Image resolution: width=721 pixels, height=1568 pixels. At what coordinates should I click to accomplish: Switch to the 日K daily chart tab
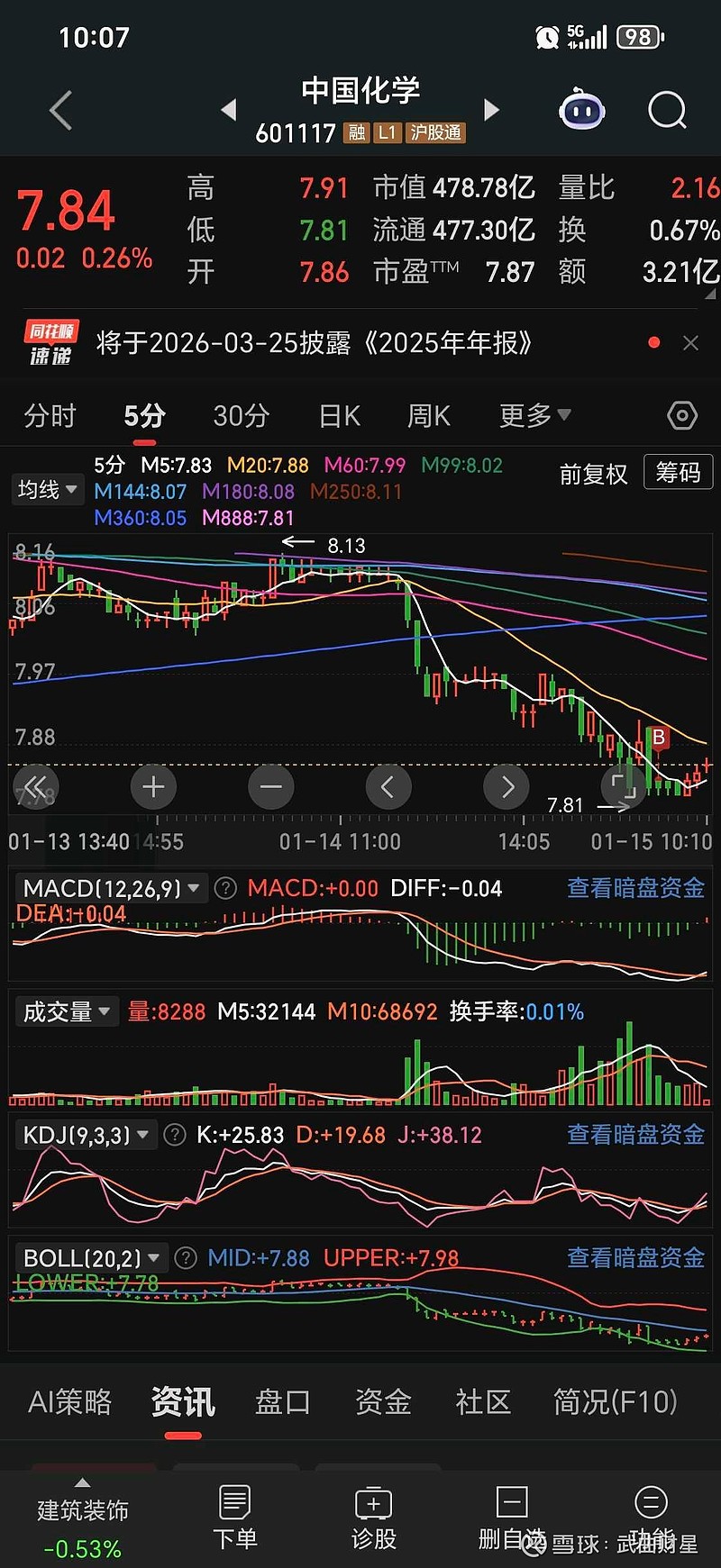click(x=337, y=415)
